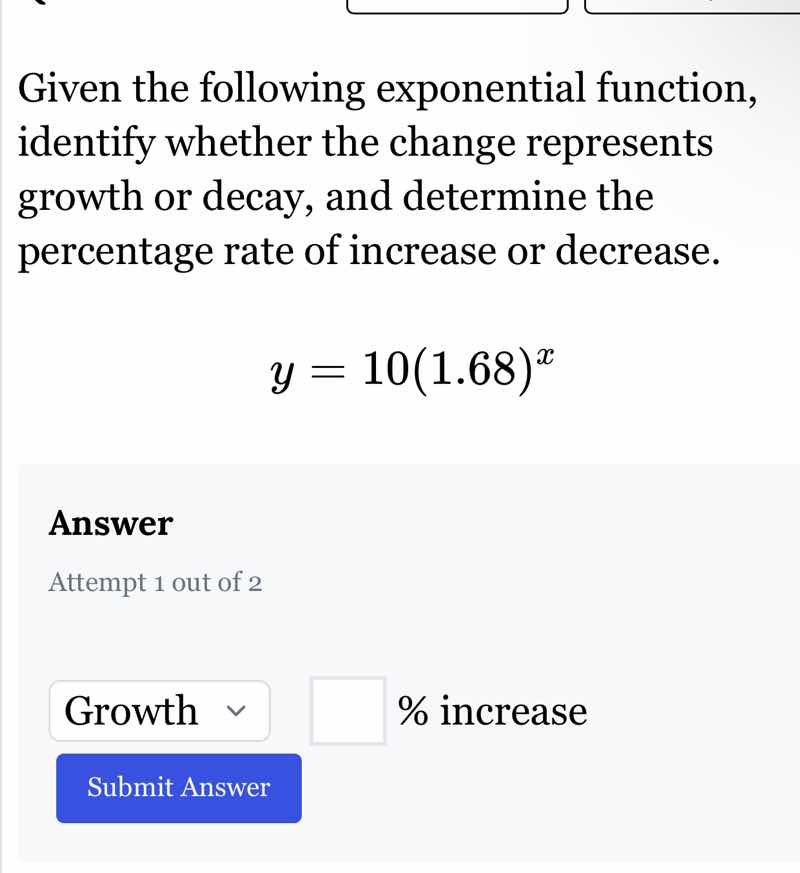800x873 pixels.
Task: Click the Attempt 1 out of 2 text
Action: [x=155, y=582]
